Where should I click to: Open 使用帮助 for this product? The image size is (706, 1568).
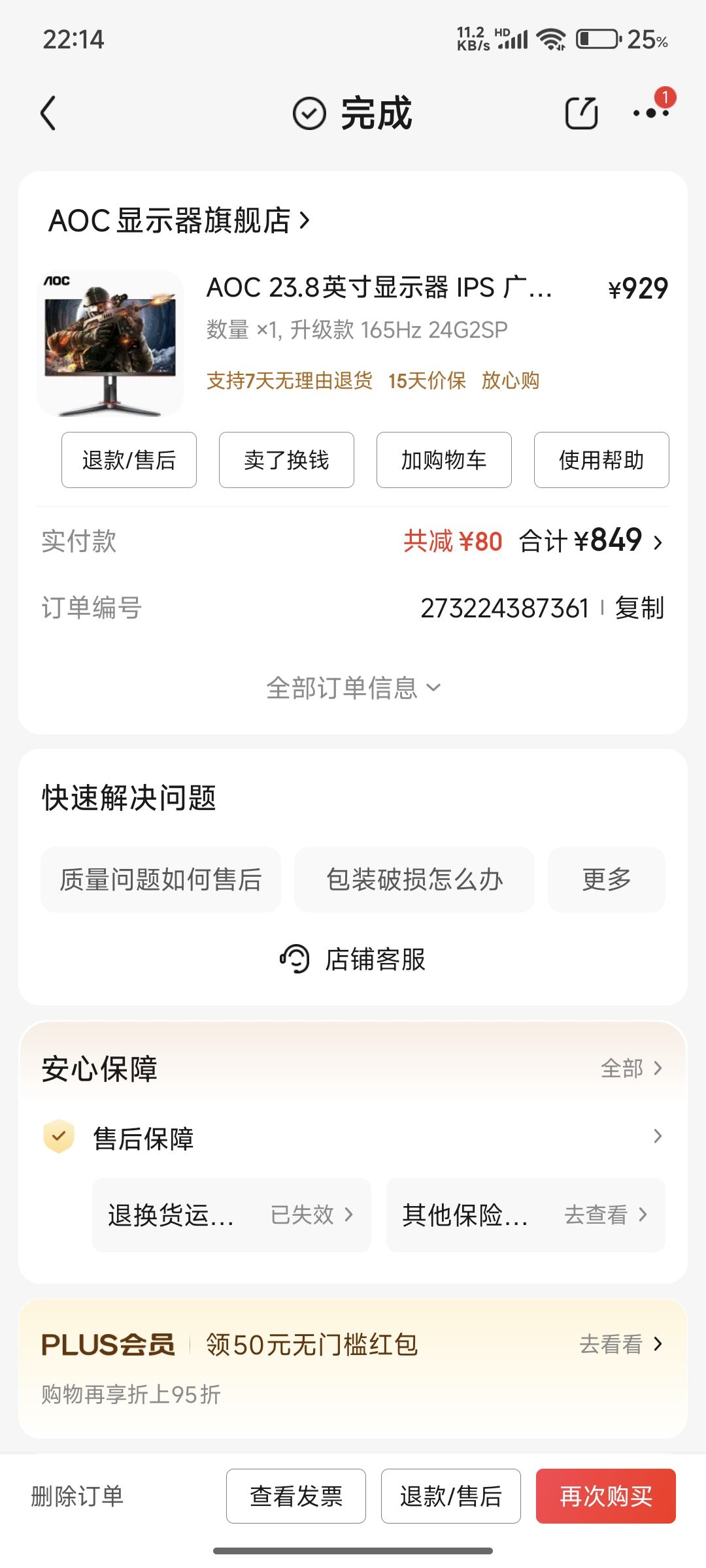pos(601,460)
